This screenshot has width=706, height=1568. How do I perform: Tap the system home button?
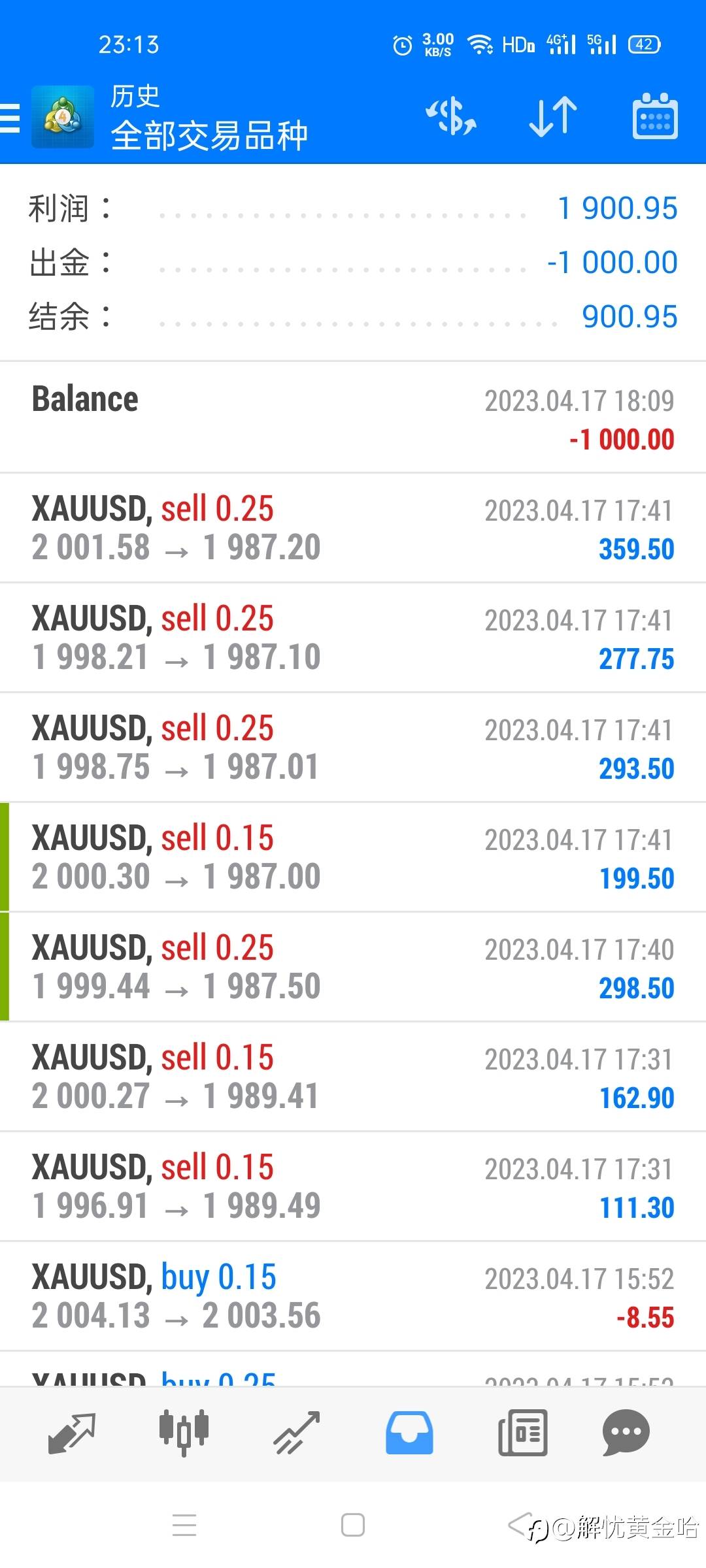click(353, 1526)
